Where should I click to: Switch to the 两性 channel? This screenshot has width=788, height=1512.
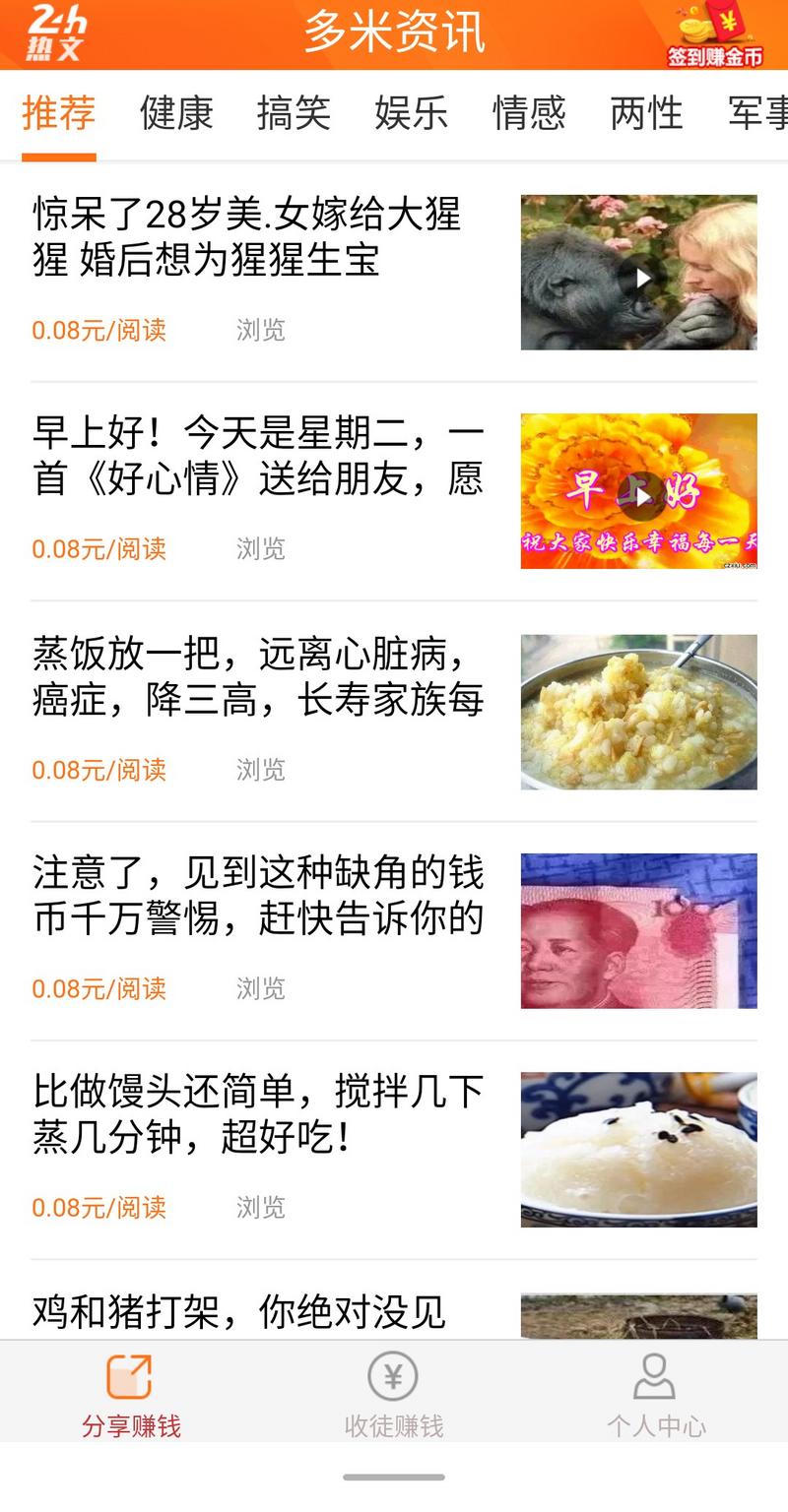[645, 115]
